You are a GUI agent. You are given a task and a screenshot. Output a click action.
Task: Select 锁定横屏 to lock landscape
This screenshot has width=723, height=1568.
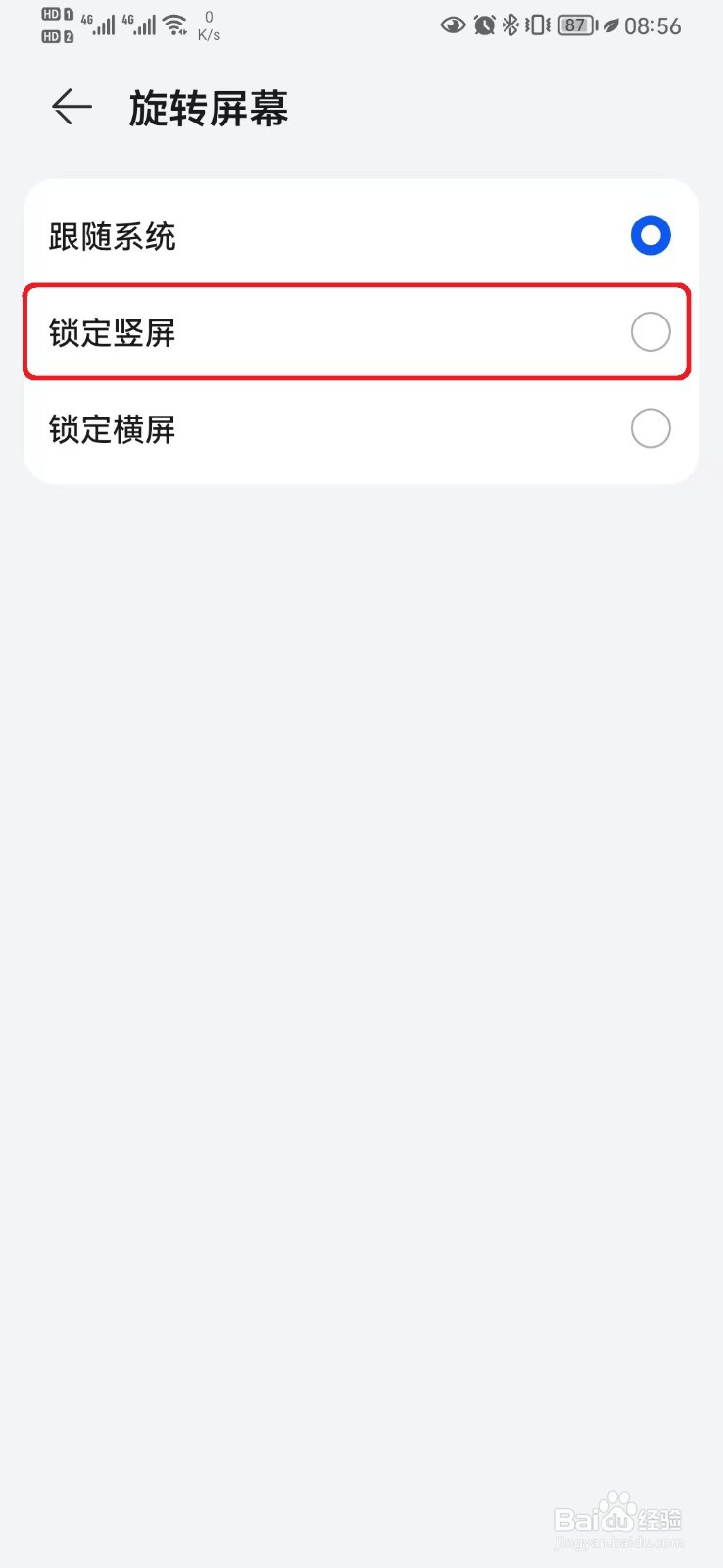361,429
